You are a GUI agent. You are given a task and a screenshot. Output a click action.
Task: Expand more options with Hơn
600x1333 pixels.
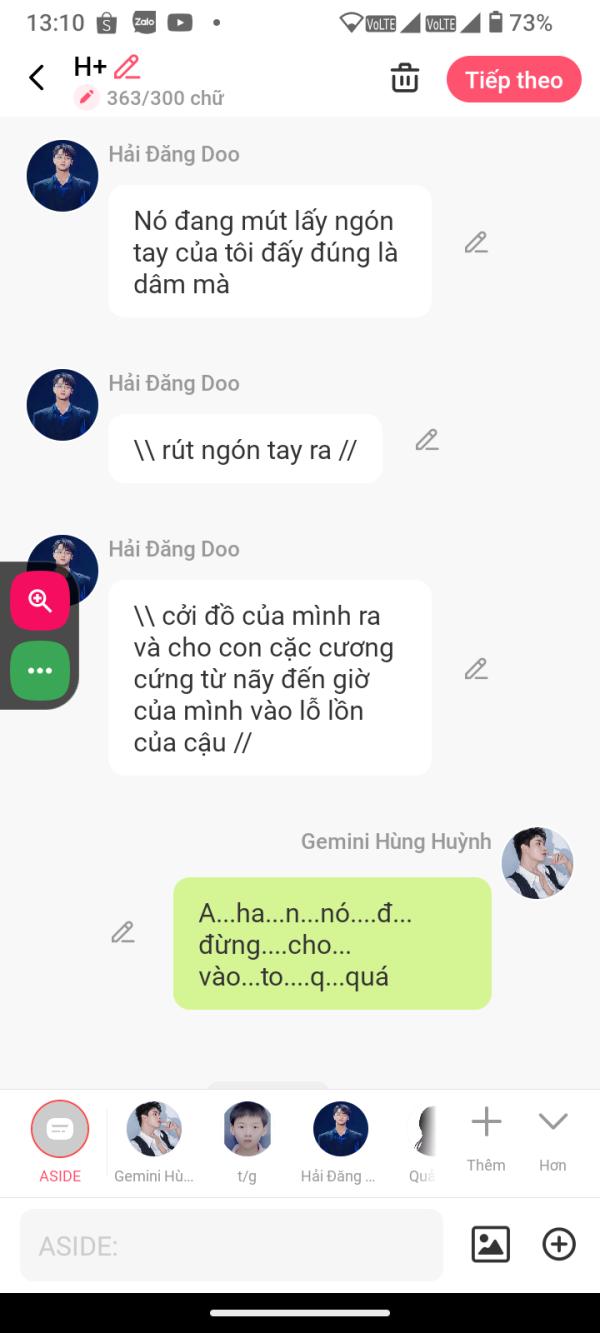click(x=553, y=1139)
